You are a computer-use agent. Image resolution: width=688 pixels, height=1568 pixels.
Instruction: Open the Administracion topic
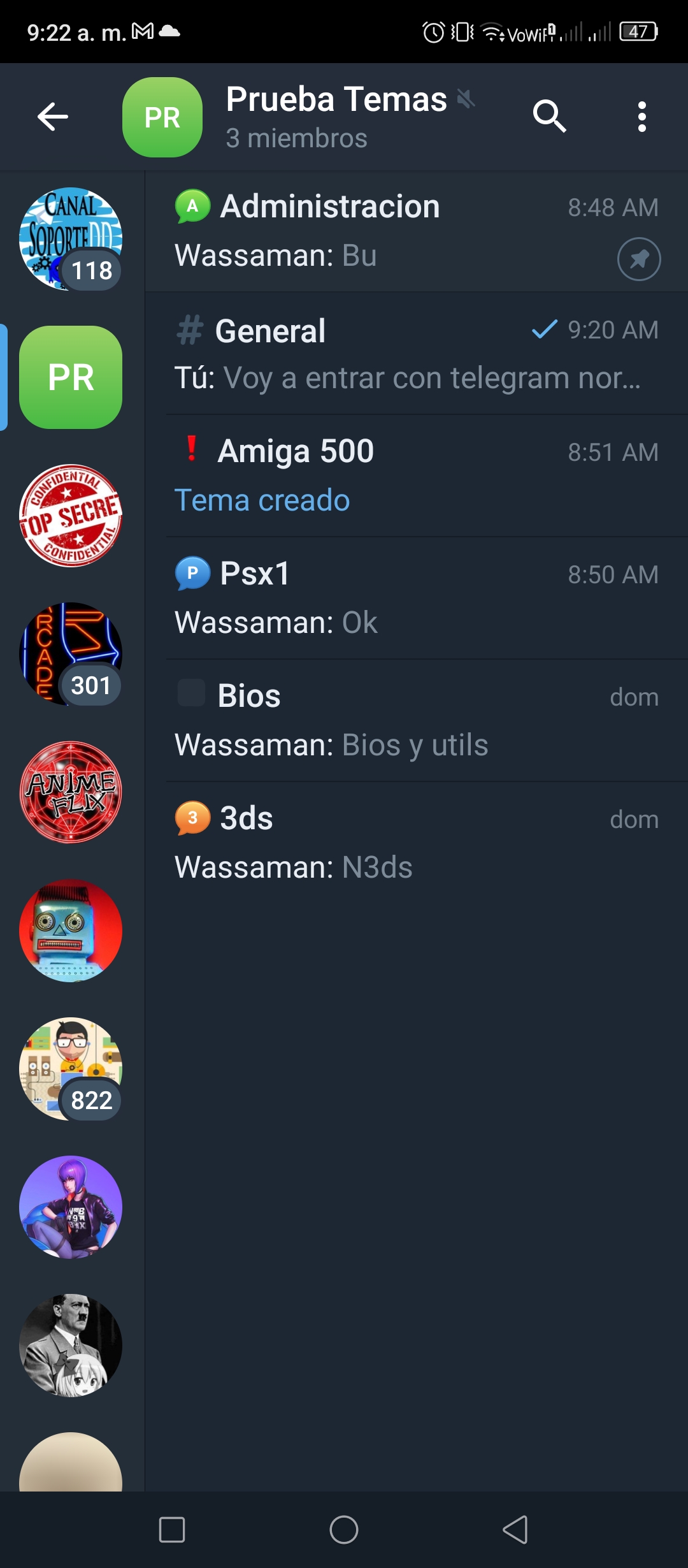coord(417,231)
